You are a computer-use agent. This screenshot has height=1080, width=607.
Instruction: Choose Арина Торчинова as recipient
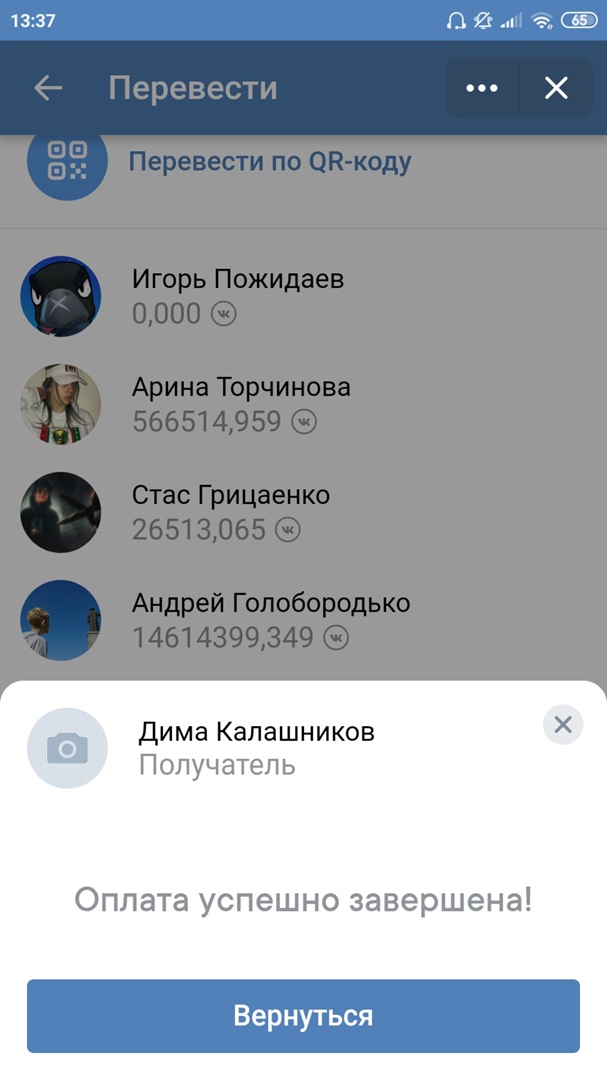point(240,403)
